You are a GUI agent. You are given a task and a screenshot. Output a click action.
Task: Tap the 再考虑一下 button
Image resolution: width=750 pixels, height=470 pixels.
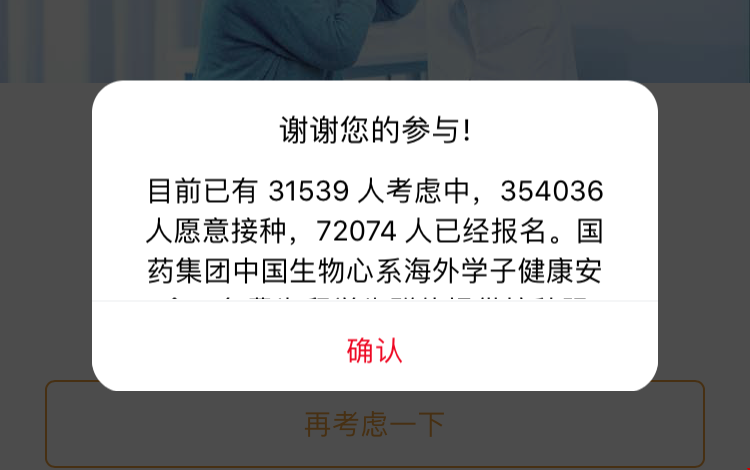coord(375,425)
